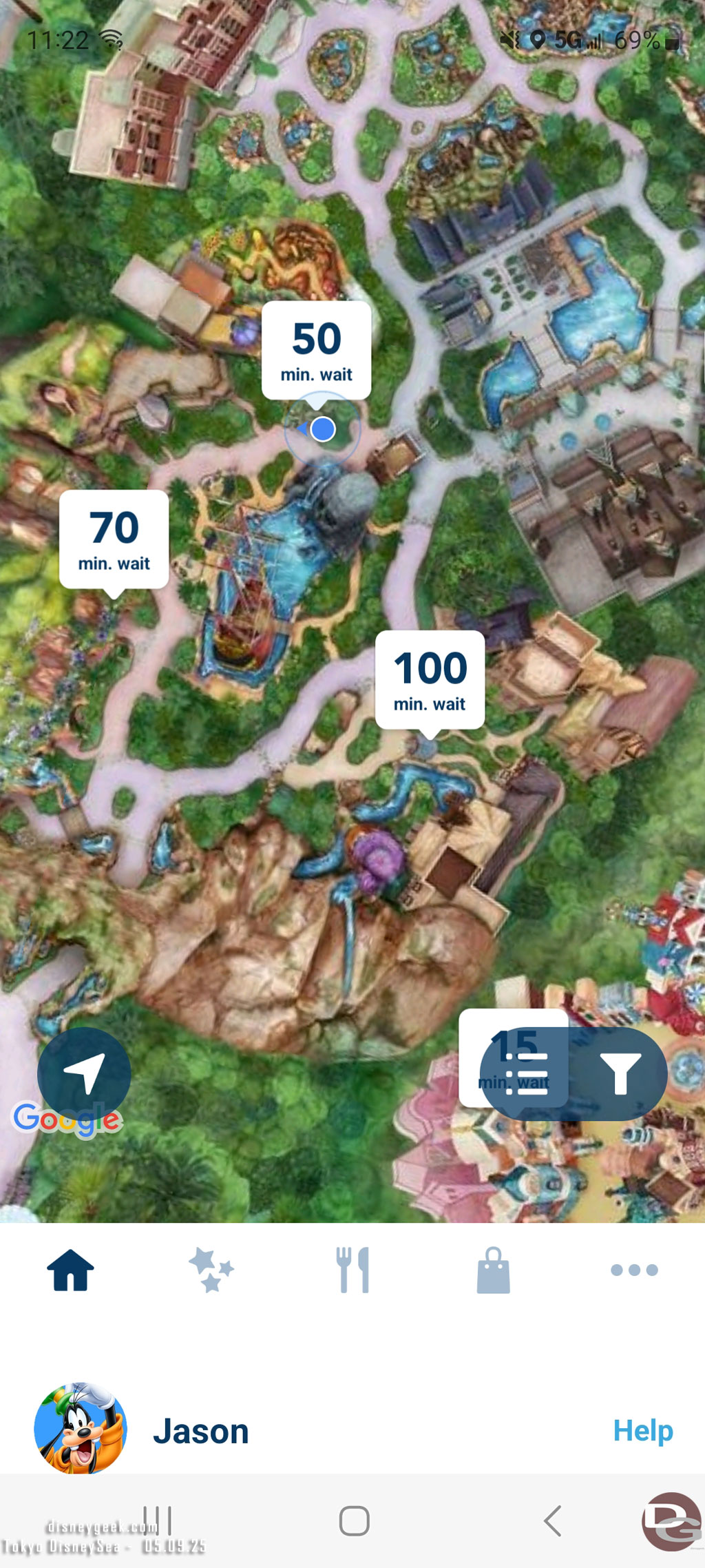Open the map filter options
The height and width of the screenshot is (1568, 705).
click(x=620, y=1073)
